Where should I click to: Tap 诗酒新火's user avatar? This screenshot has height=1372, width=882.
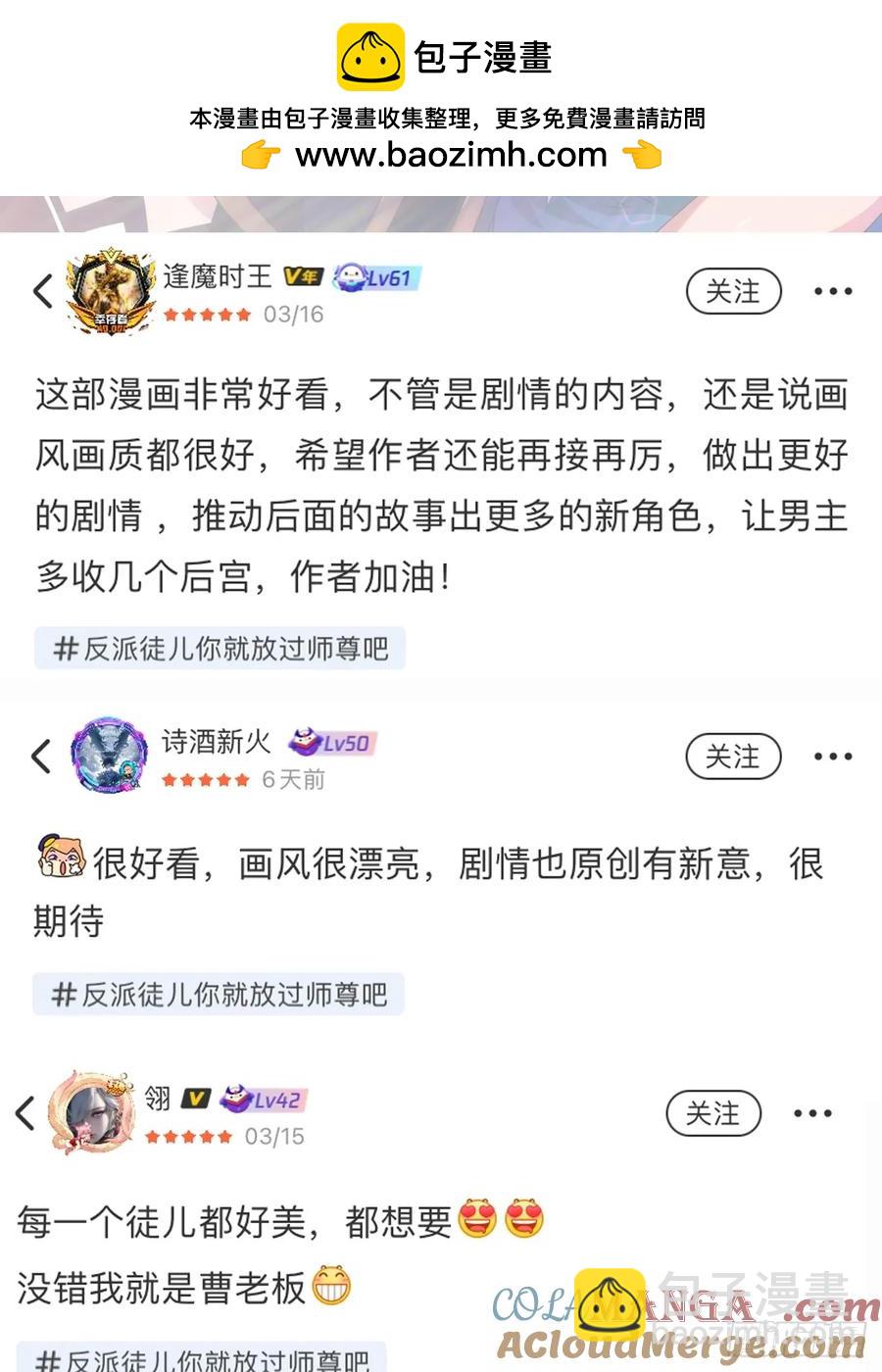[x=108, y=755]
